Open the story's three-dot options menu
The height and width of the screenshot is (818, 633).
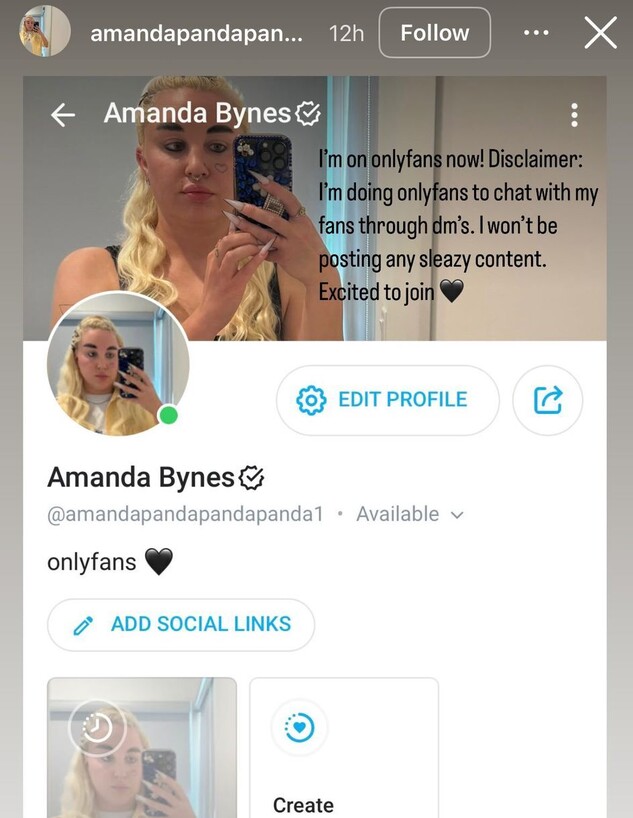(x=536, y=33)
